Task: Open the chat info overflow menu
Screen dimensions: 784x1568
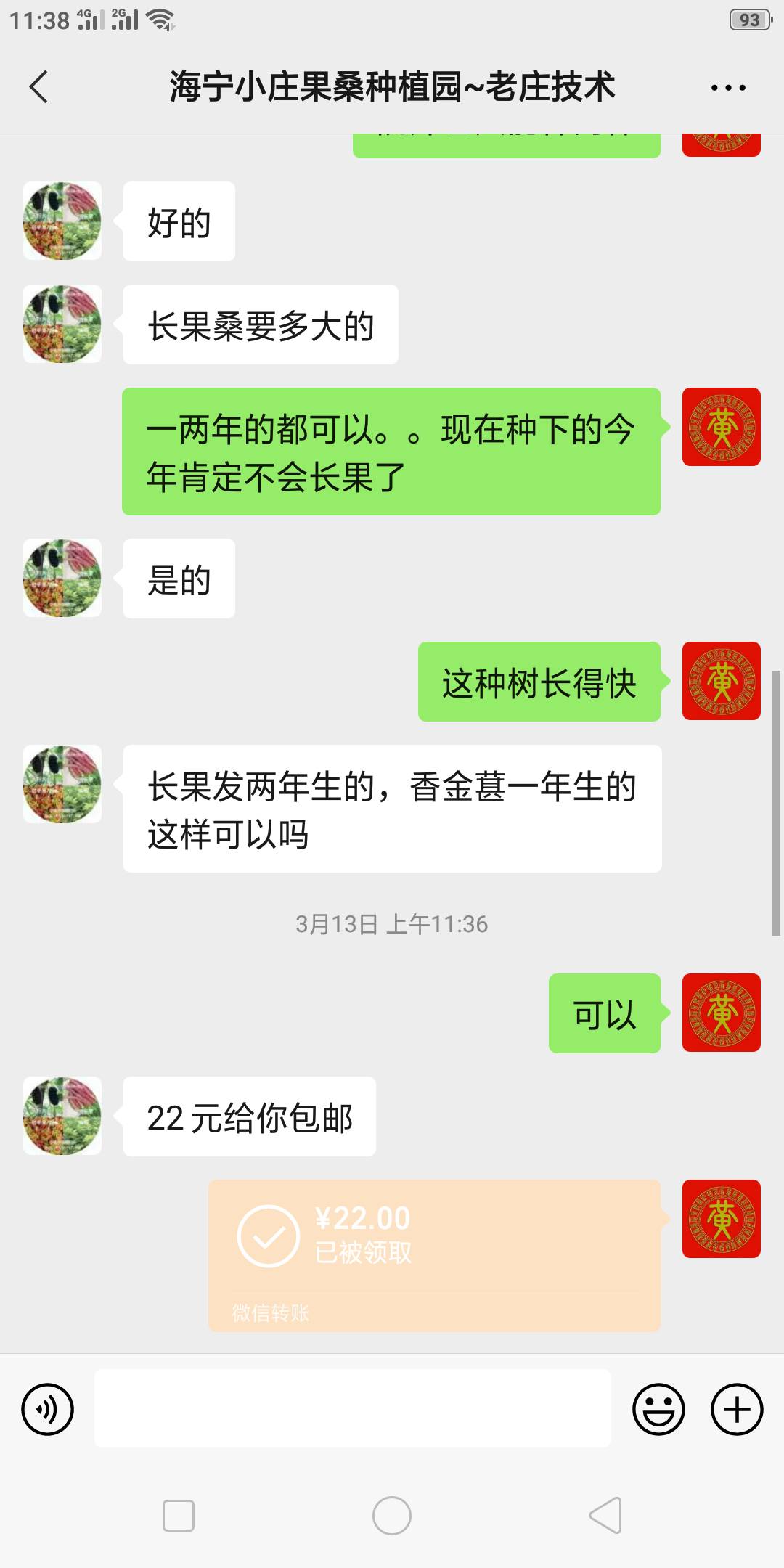Action: point(728,88)
